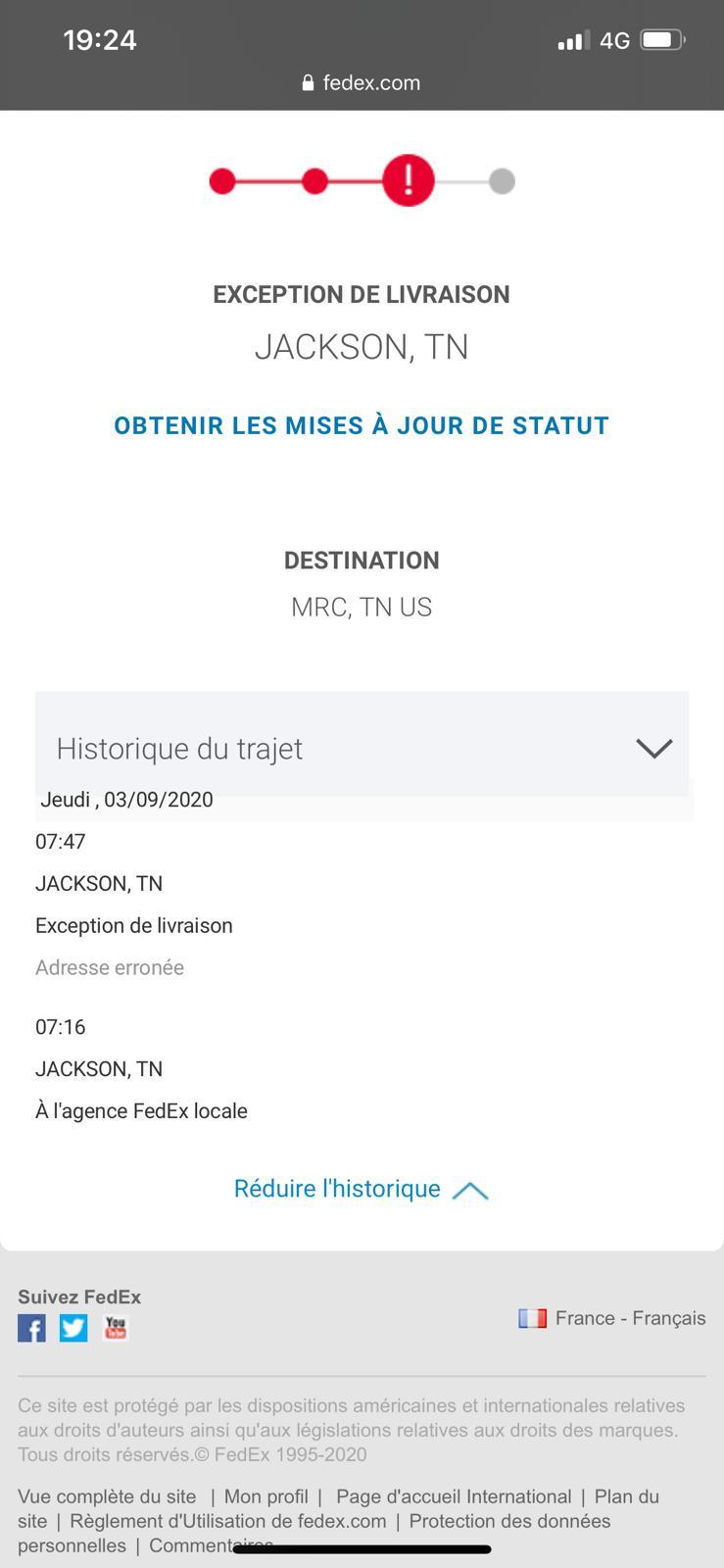Collapse with Réduire l'historique

point(362,1189)
